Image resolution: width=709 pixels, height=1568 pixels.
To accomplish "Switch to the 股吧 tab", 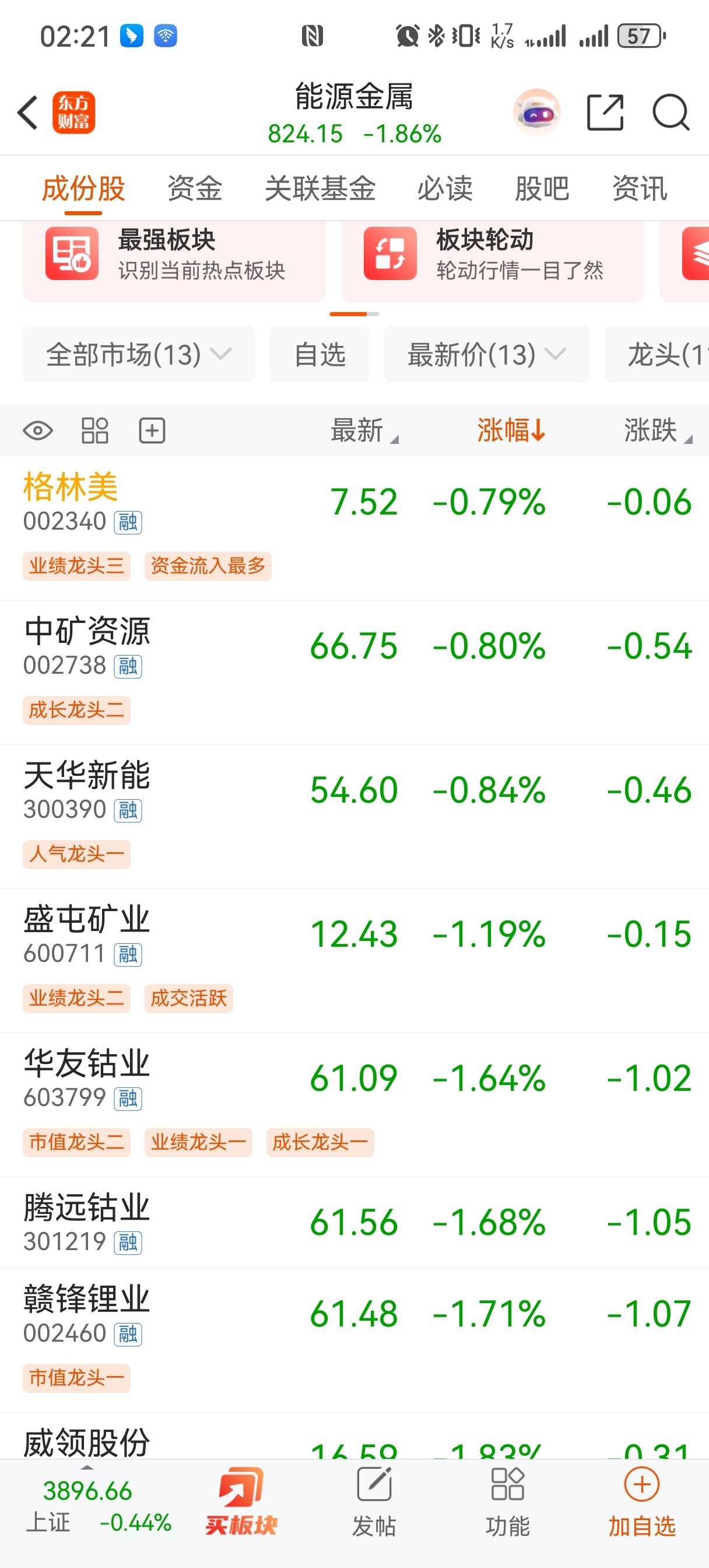I will [x=542, y=188].
